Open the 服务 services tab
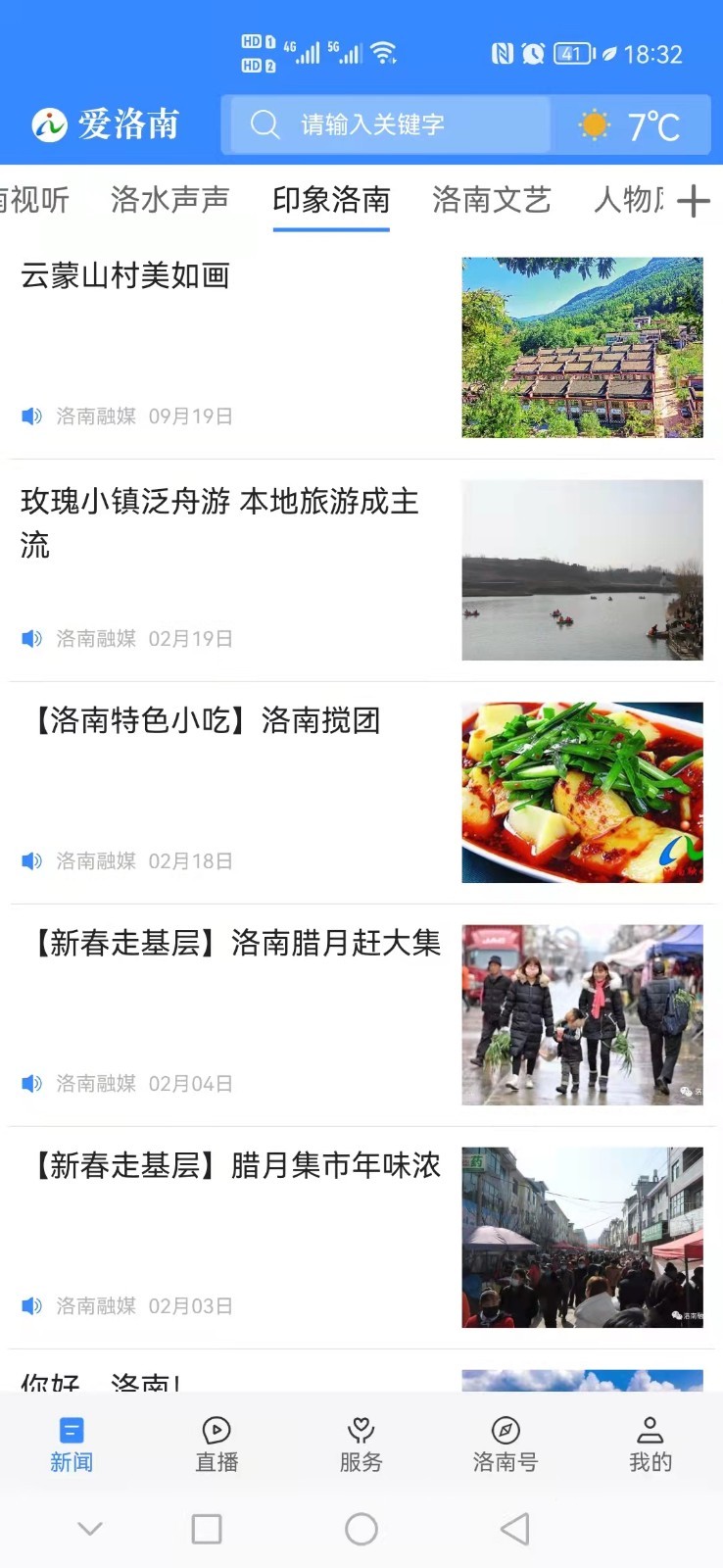Screen dimensions: 723x1568 click(361, 1444)
